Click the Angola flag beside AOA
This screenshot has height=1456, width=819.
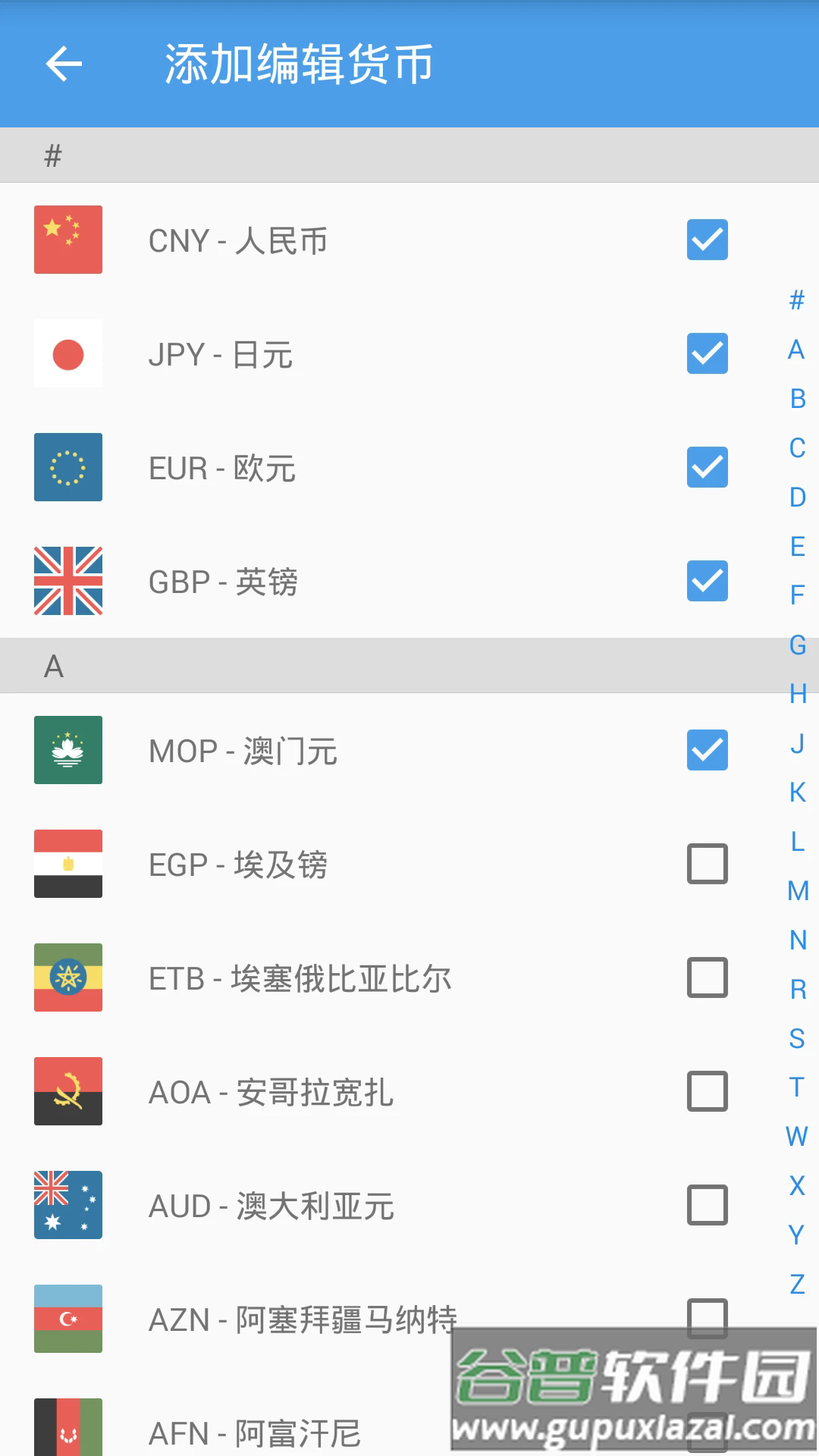(67, 1091)
